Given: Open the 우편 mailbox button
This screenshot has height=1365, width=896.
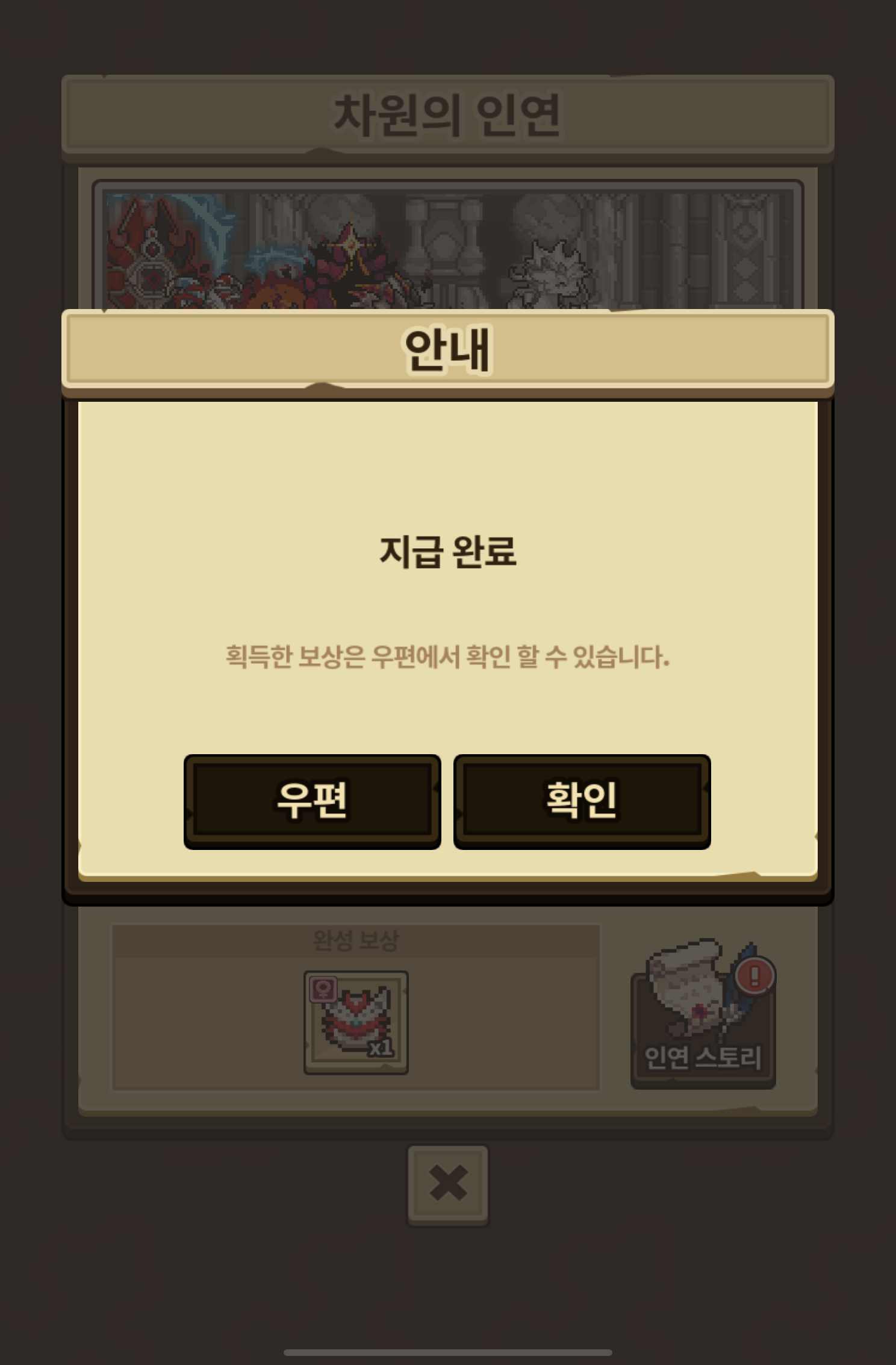Looking at the screenshot, I should tap(312, 801).
